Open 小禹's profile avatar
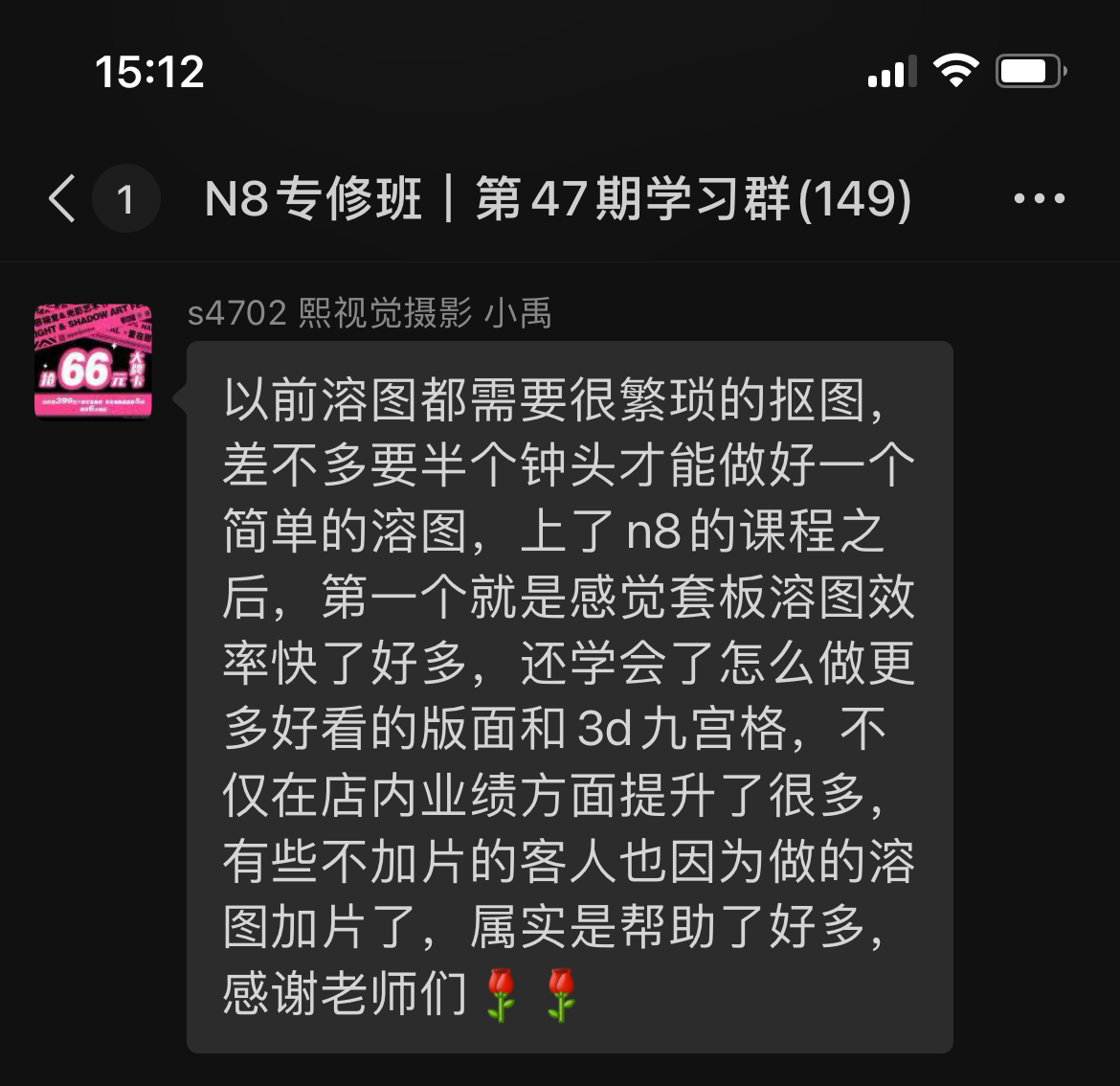The height and width of the screenshot is (1086, 1120). pyautogui.click(x=93, y=361)
